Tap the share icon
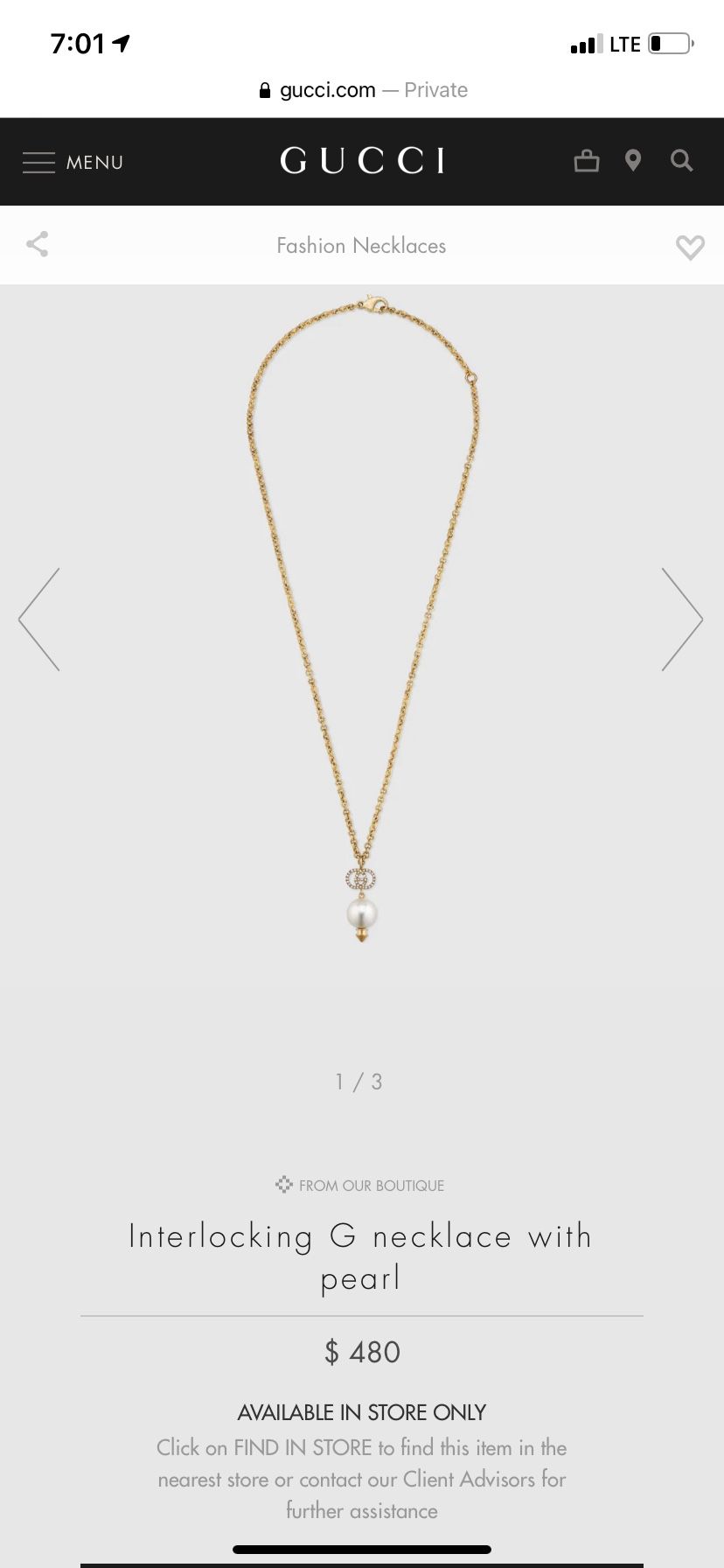Screen dimensions: 724x1568 [x=37, y=245]
